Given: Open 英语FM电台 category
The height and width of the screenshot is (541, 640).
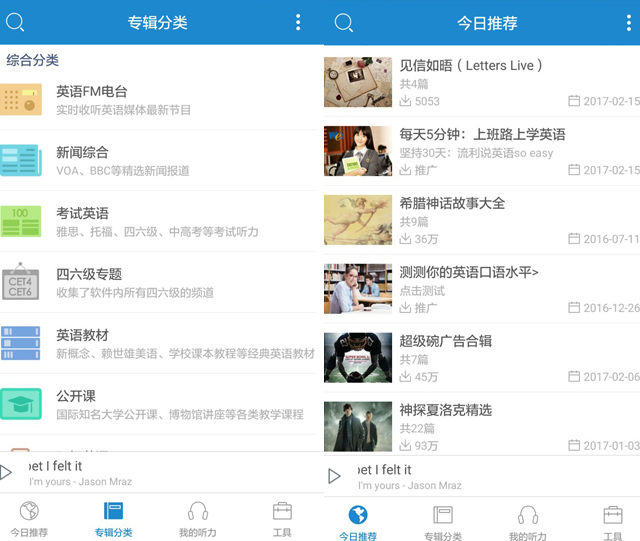Looking at the screenshot, I should pyautogui.click(x=160, y=100).
